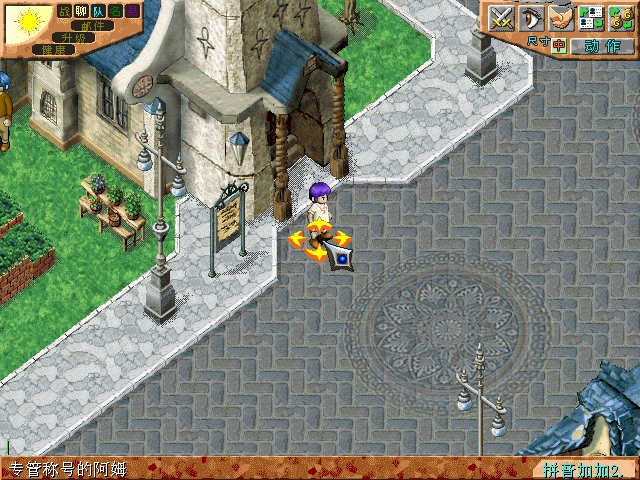Change the 尺寸 size setting 中
Screen dimensions: 640x480
[559, 45]
